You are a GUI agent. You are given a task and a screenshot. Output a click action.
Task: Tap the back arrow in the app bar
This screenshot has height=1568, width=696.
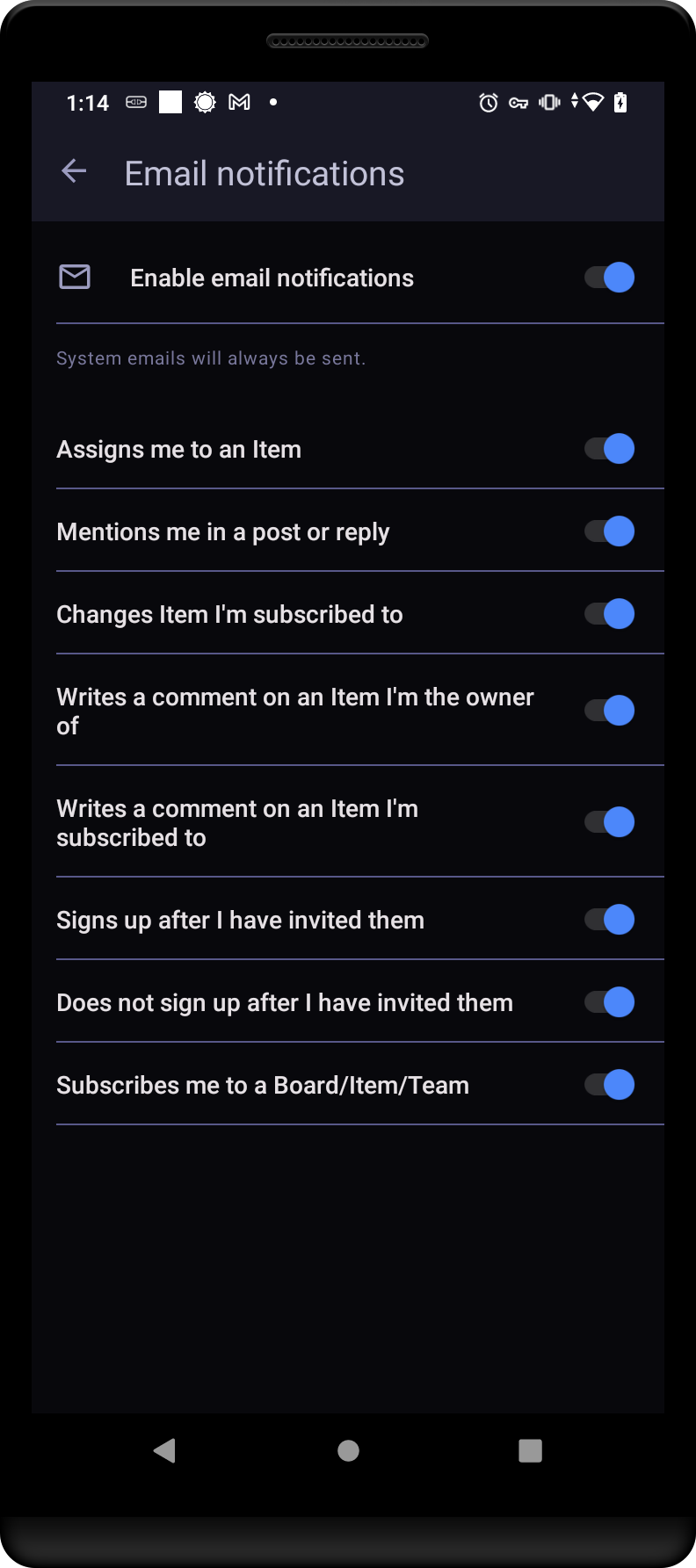(73, 170)
